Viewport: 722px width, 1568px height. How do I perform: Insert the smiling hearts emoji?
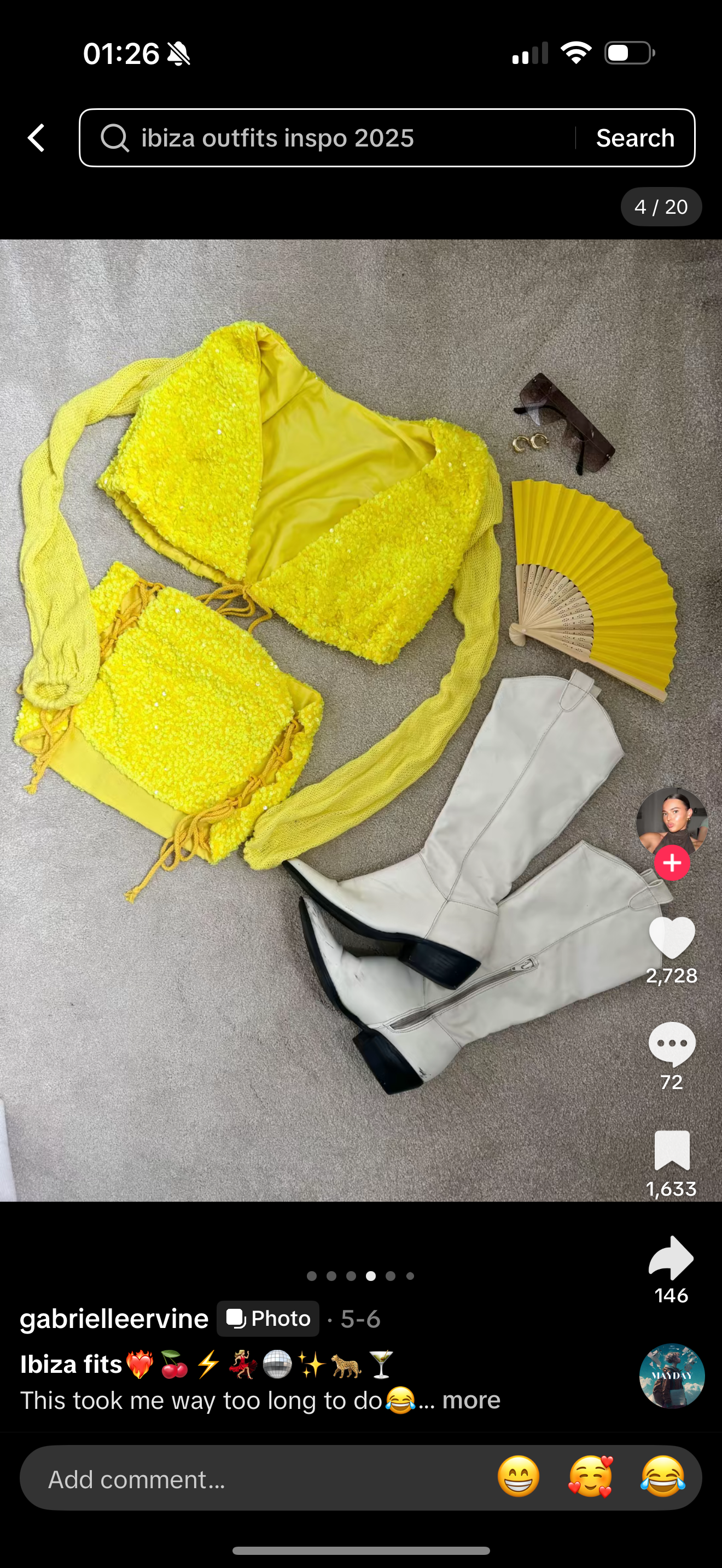(x=590, y=1477)
